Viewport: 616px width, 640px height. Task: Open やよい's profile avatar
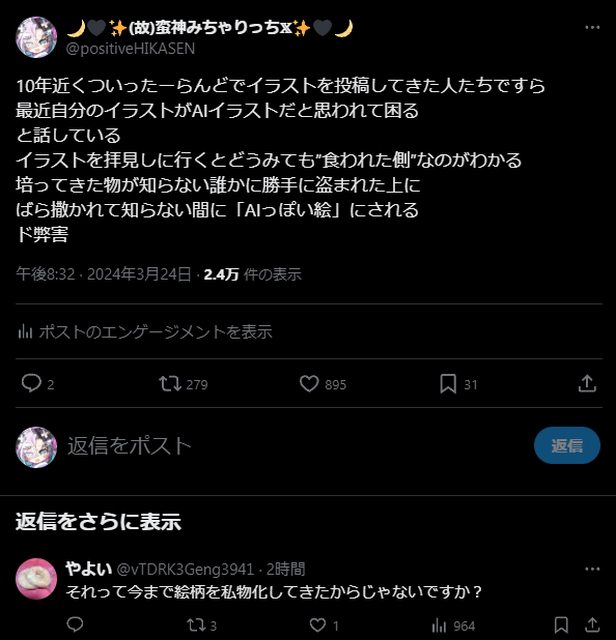click(36, 579)
